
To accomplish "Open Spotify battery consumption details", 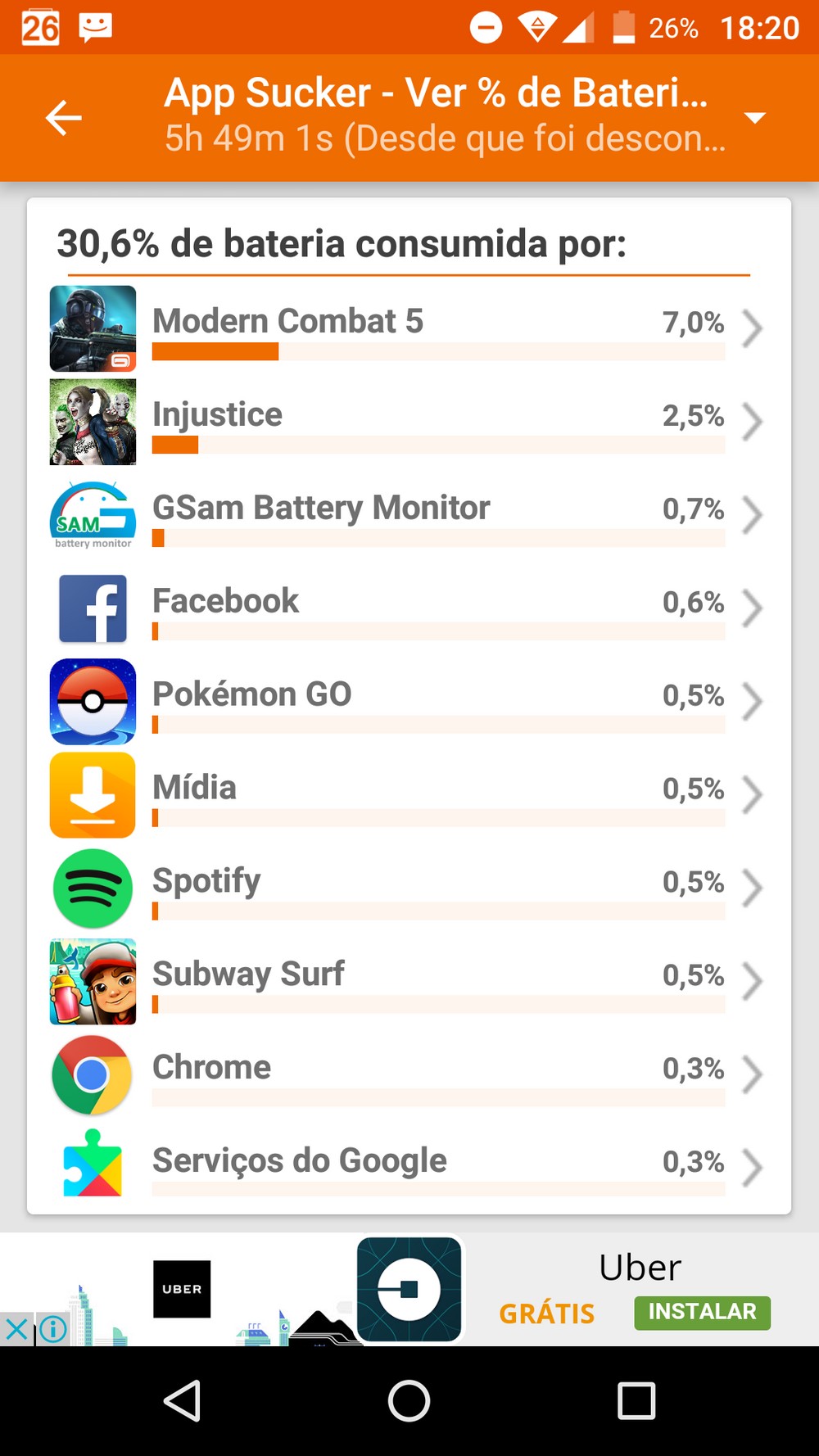I will pyautogui.click(x=409, y=889).
